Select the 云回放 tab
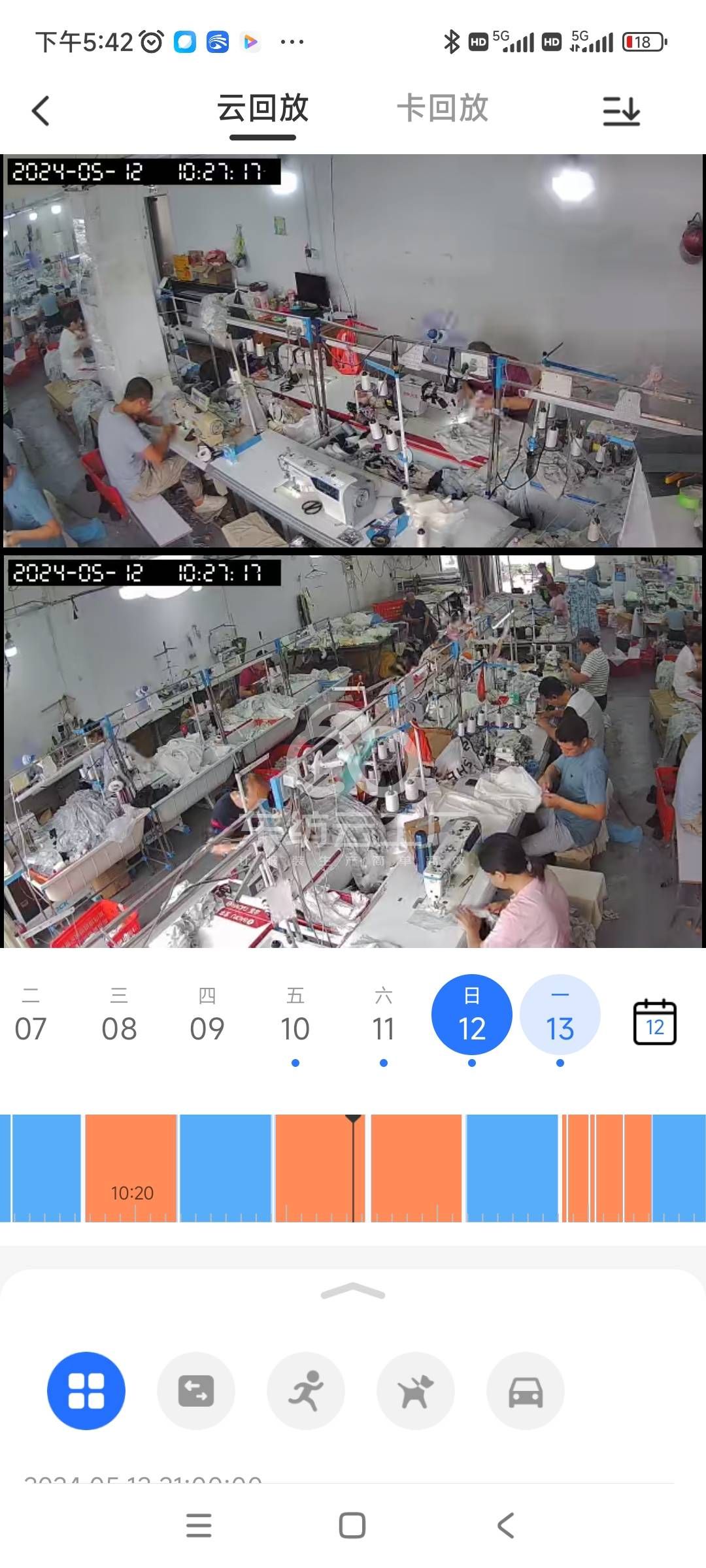Image resolution: width=706 pixels, height=1568 pixels. point(263,108)
